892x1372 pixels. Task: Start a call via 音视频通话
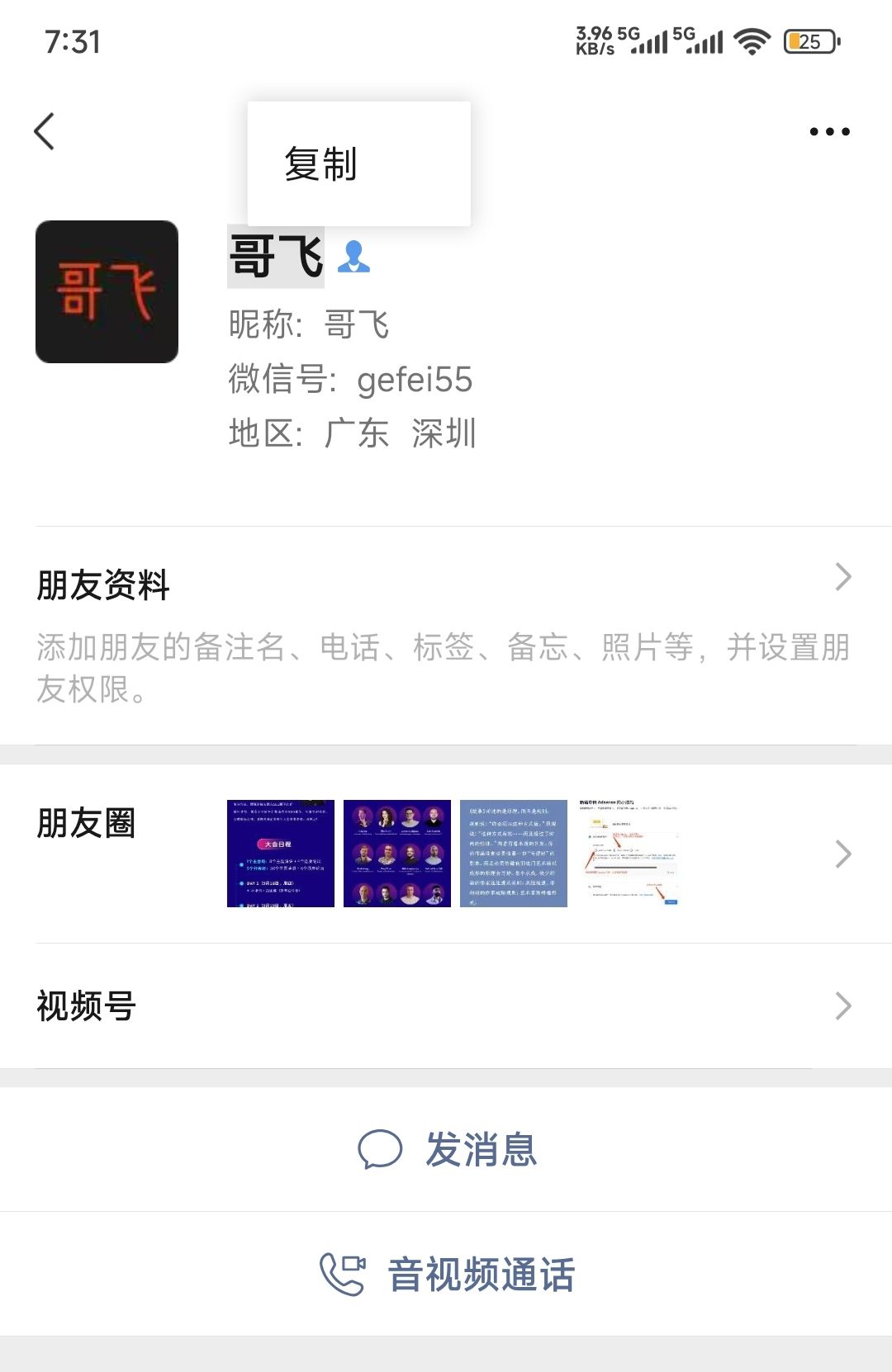pos(447,1275)
